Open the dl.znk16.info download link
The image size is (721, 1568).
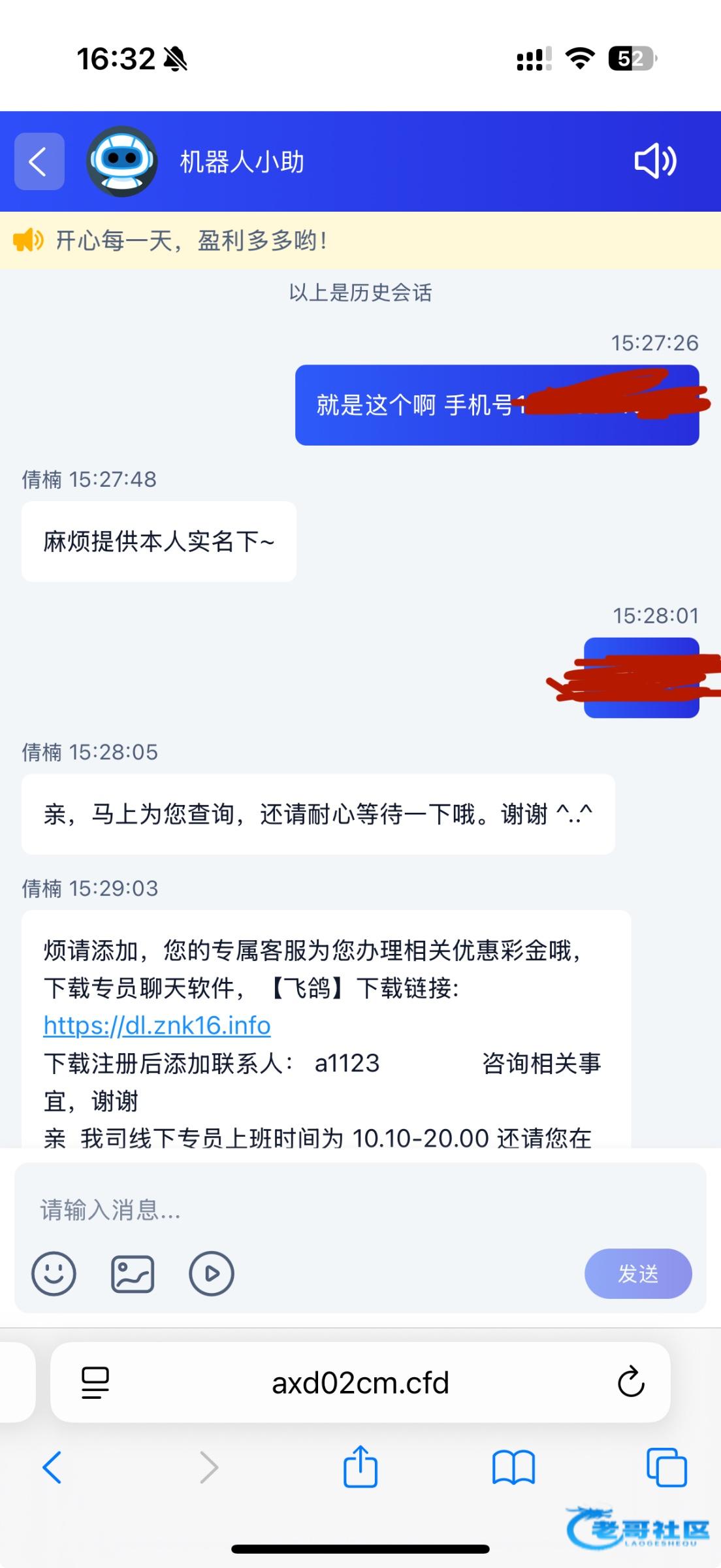157,1026
